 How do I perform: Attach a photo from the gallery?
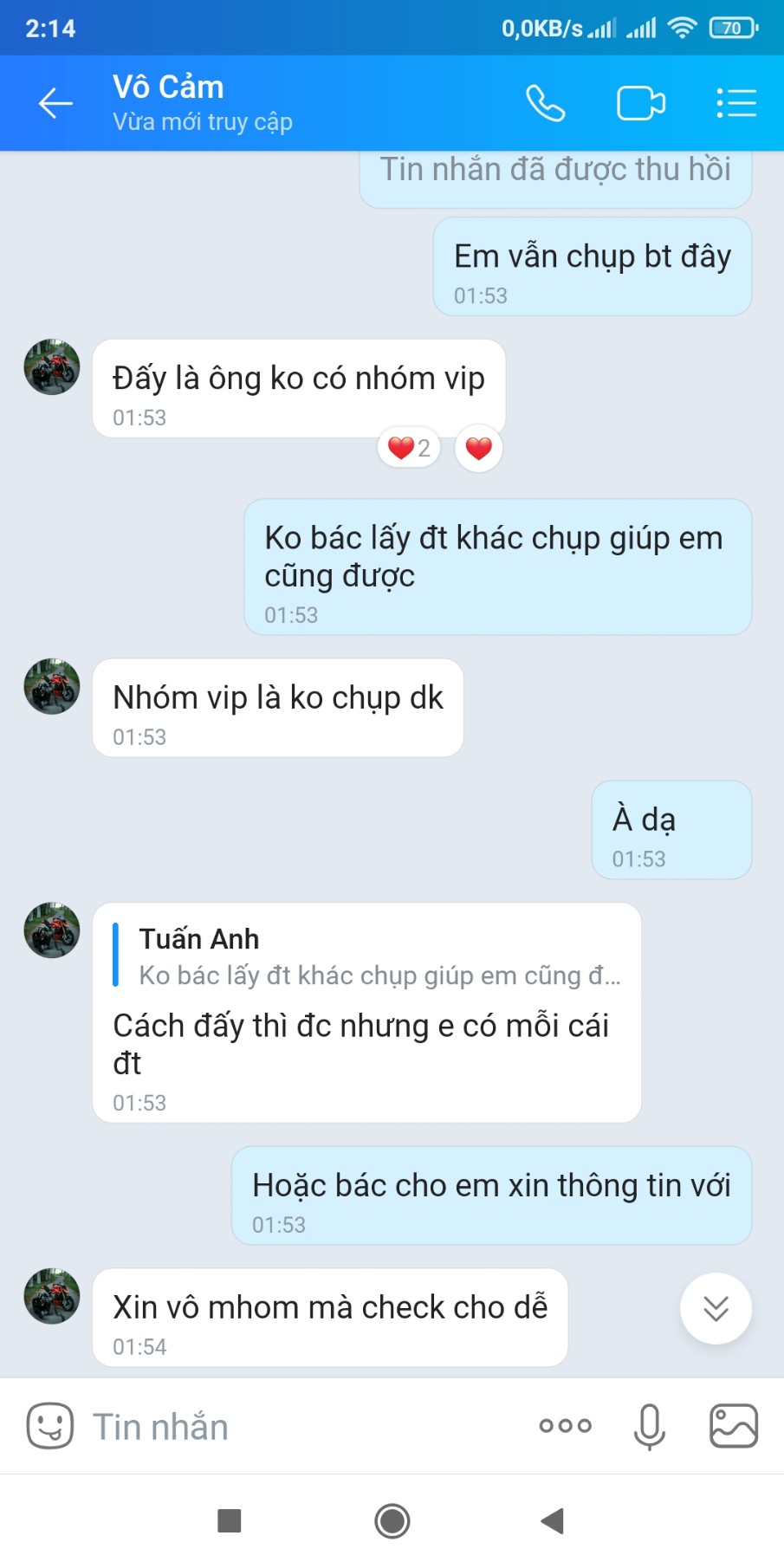[x=734, y=1426]
